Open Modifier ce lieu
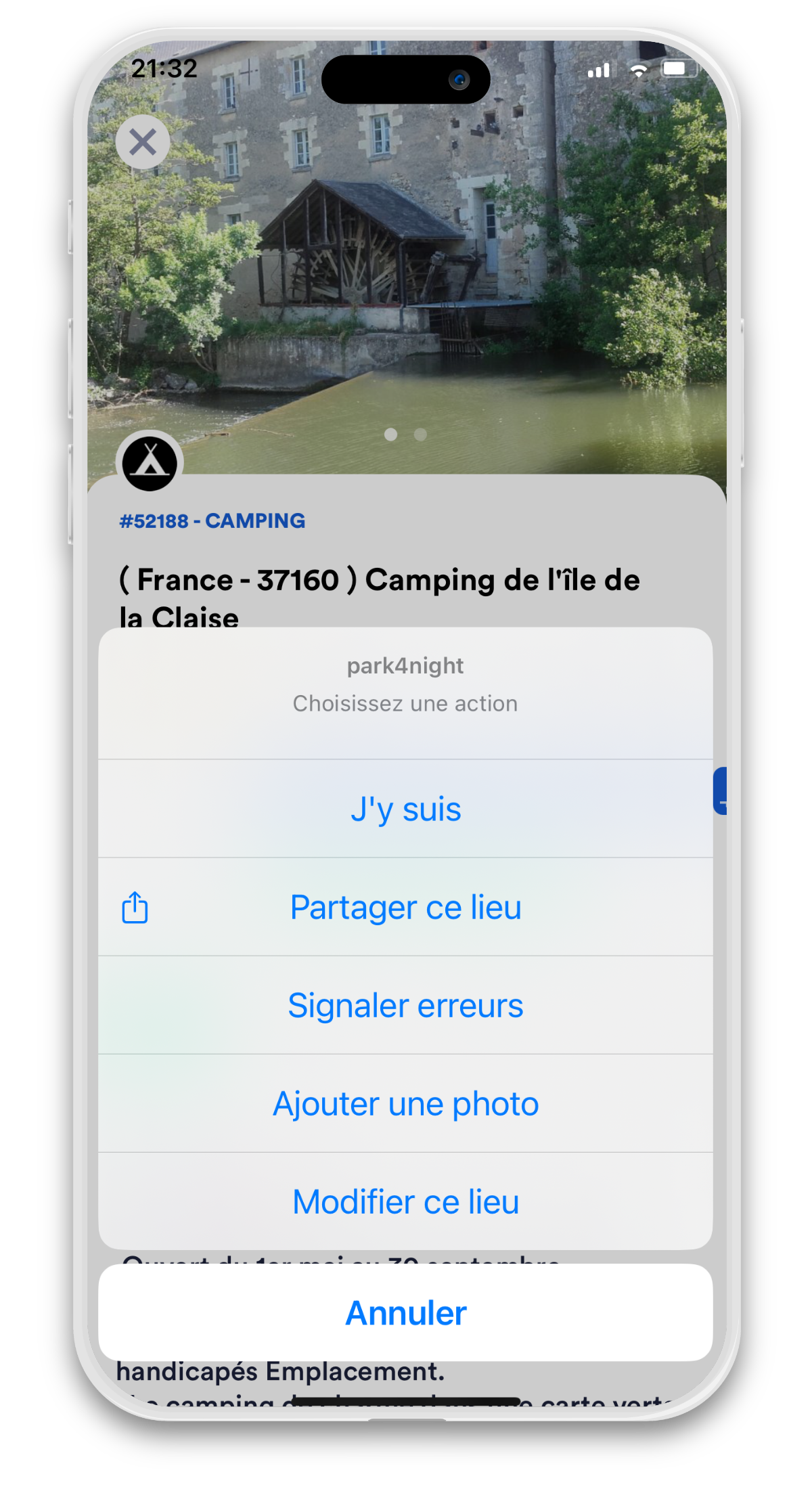This screenshot has width=812, height=1489. 405,1202
